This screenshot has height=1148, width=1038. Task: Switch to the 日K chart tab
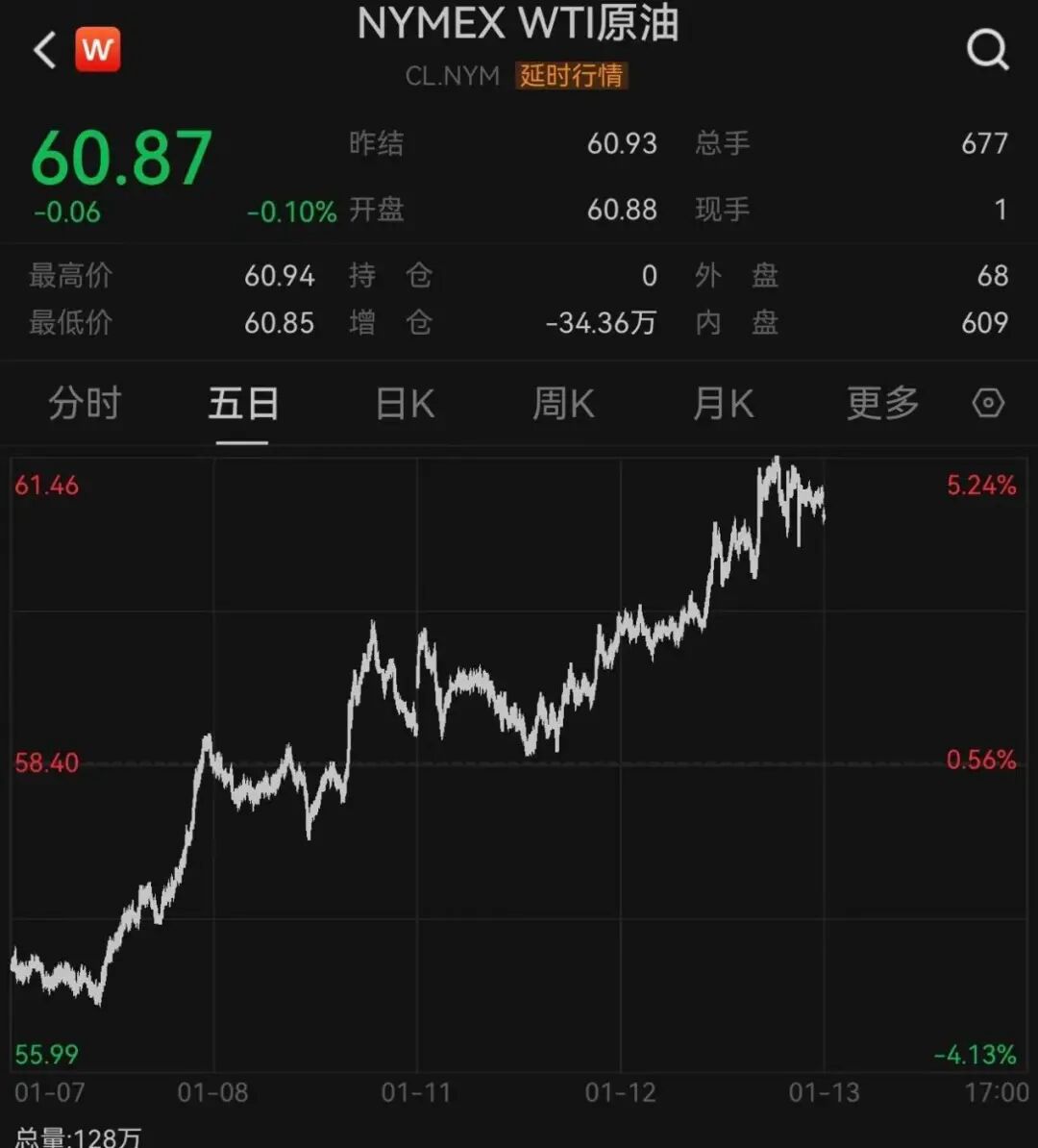(x=405, y=404)
